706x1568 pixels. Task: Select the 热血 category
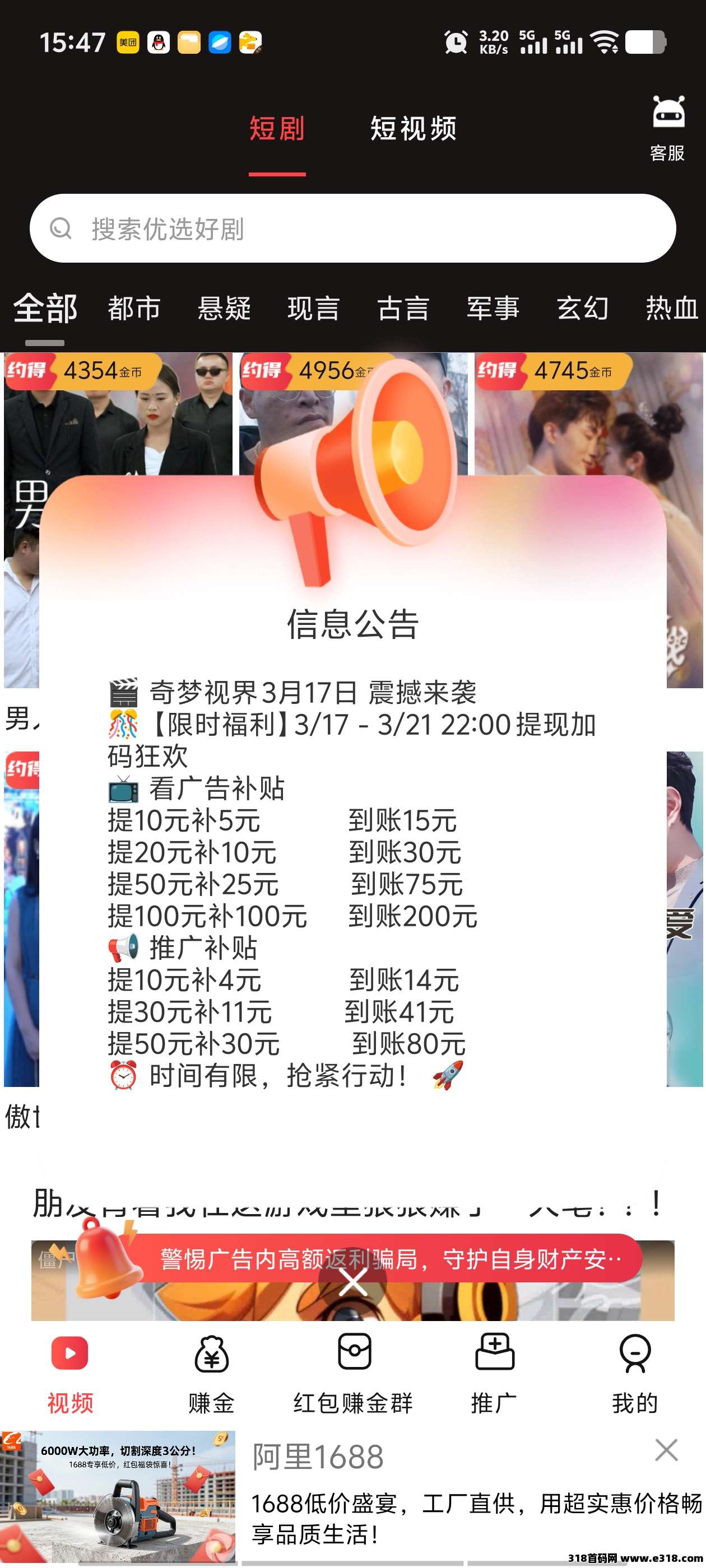tap(671, 308)
